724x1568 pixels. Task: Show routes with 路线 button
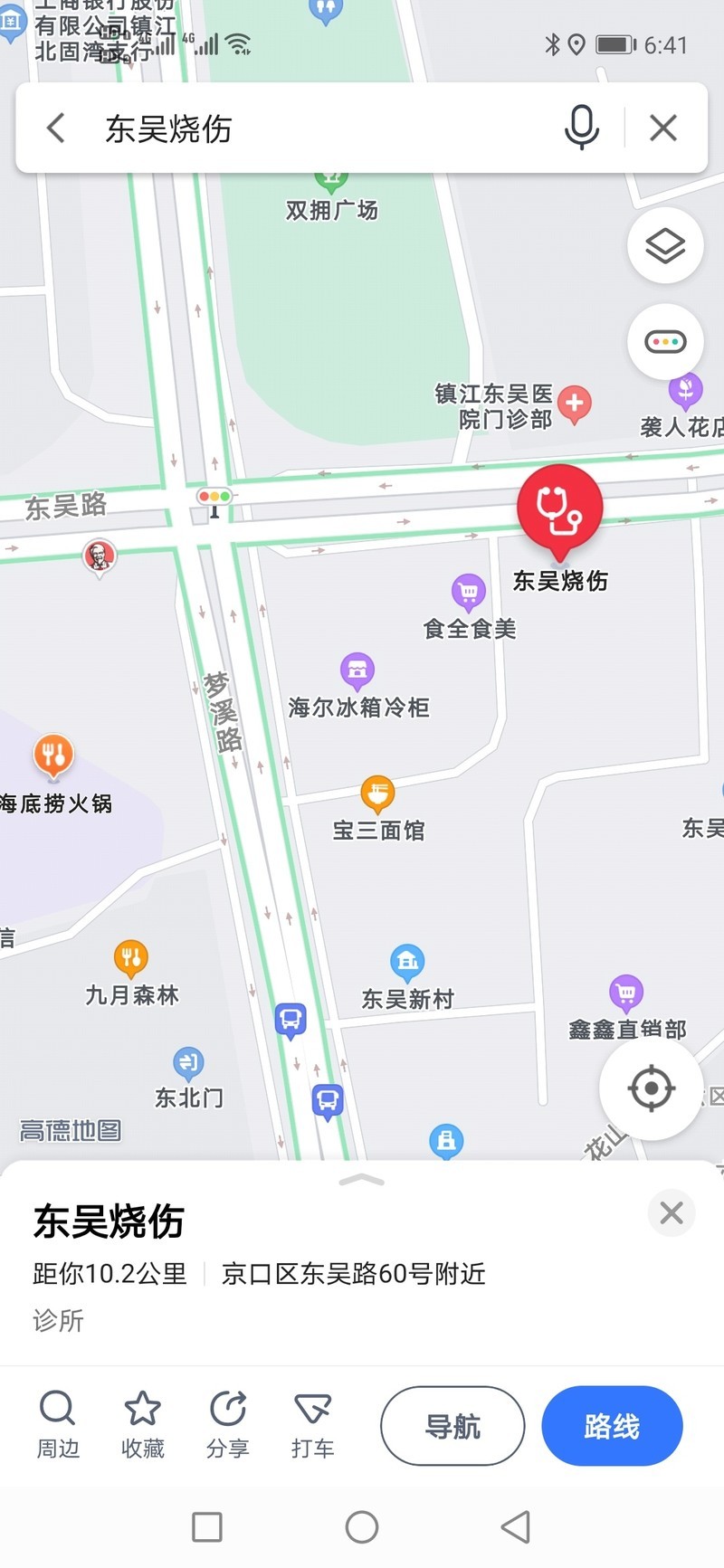point(612,1426)
